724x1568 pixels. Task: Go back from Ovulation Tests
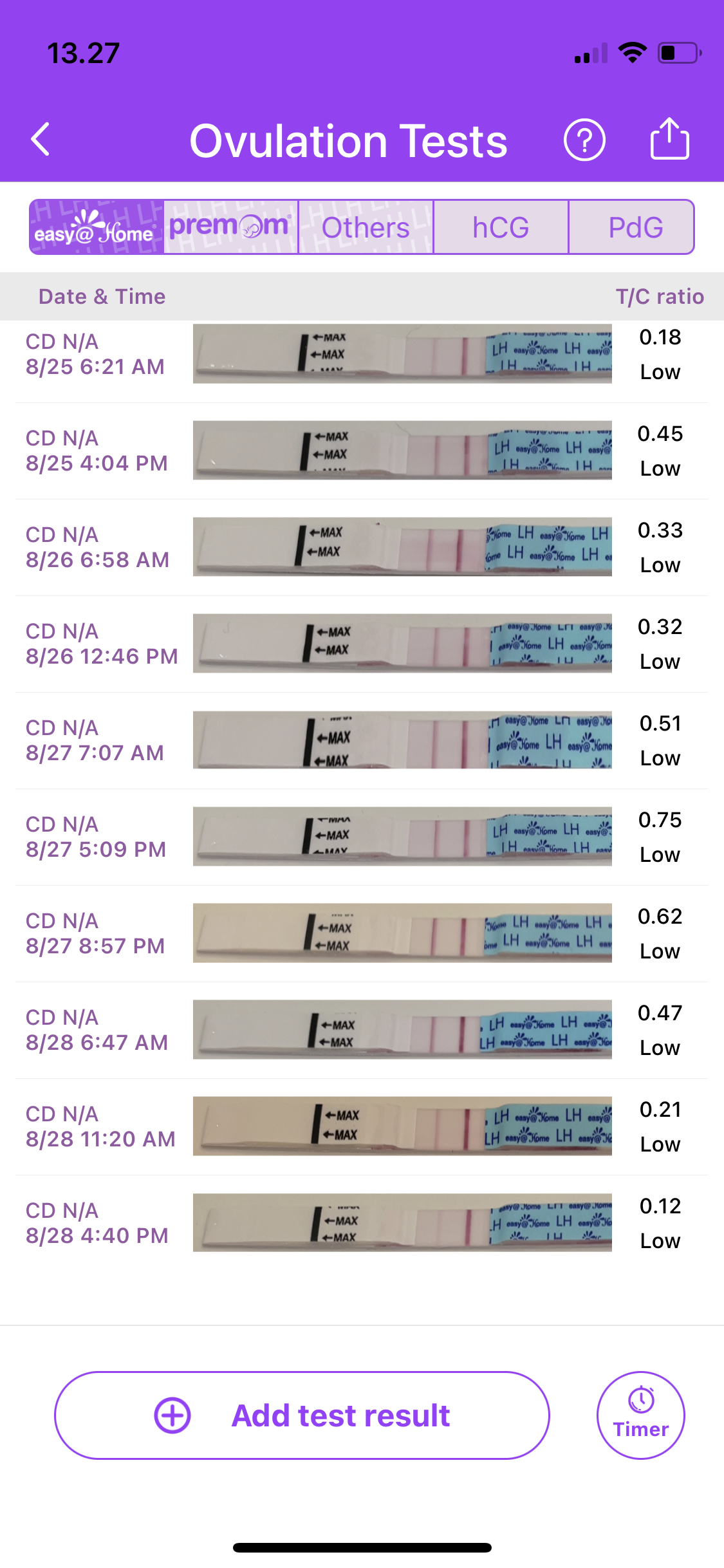(41, 140)
